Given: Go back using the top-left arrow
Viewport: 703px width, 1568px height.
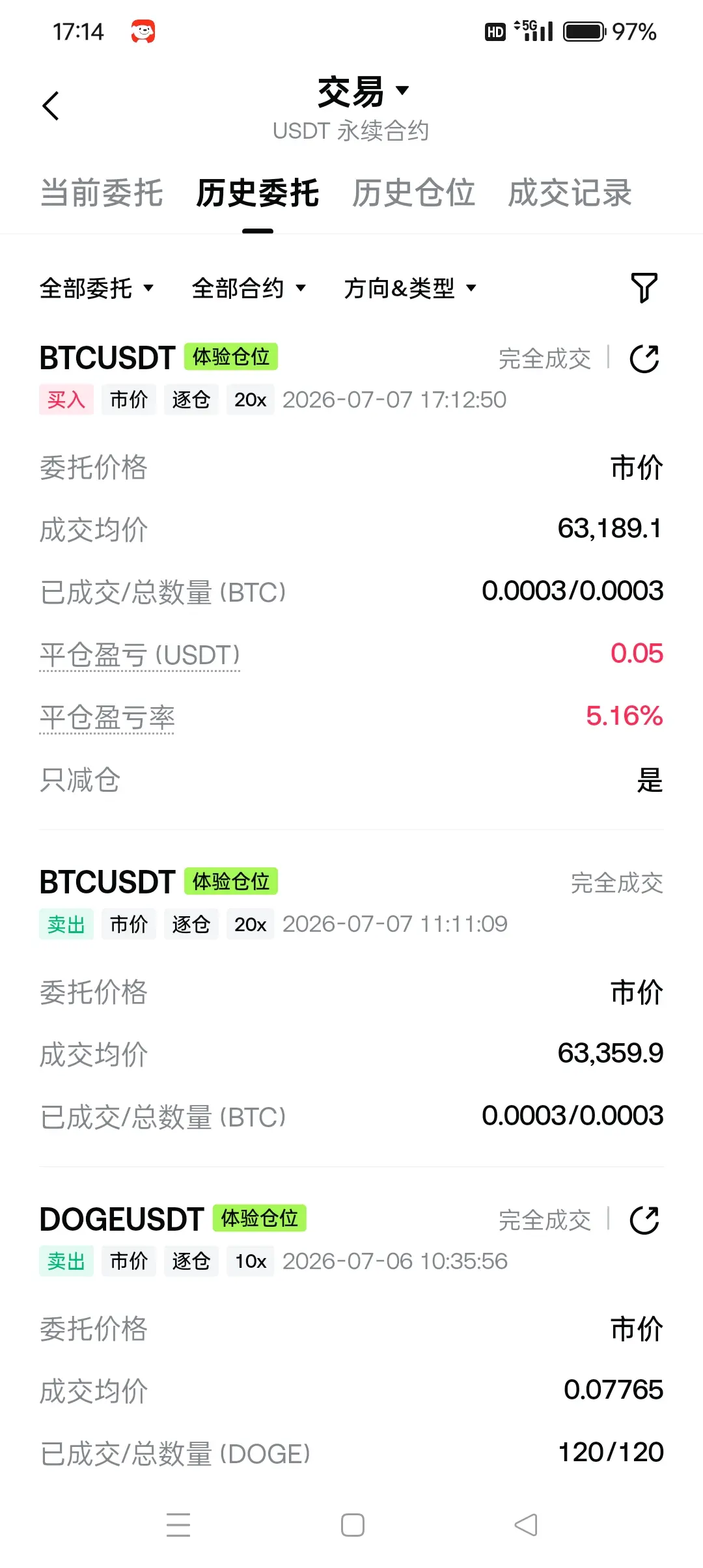Looking at the screenshot, I should [51, 106].
